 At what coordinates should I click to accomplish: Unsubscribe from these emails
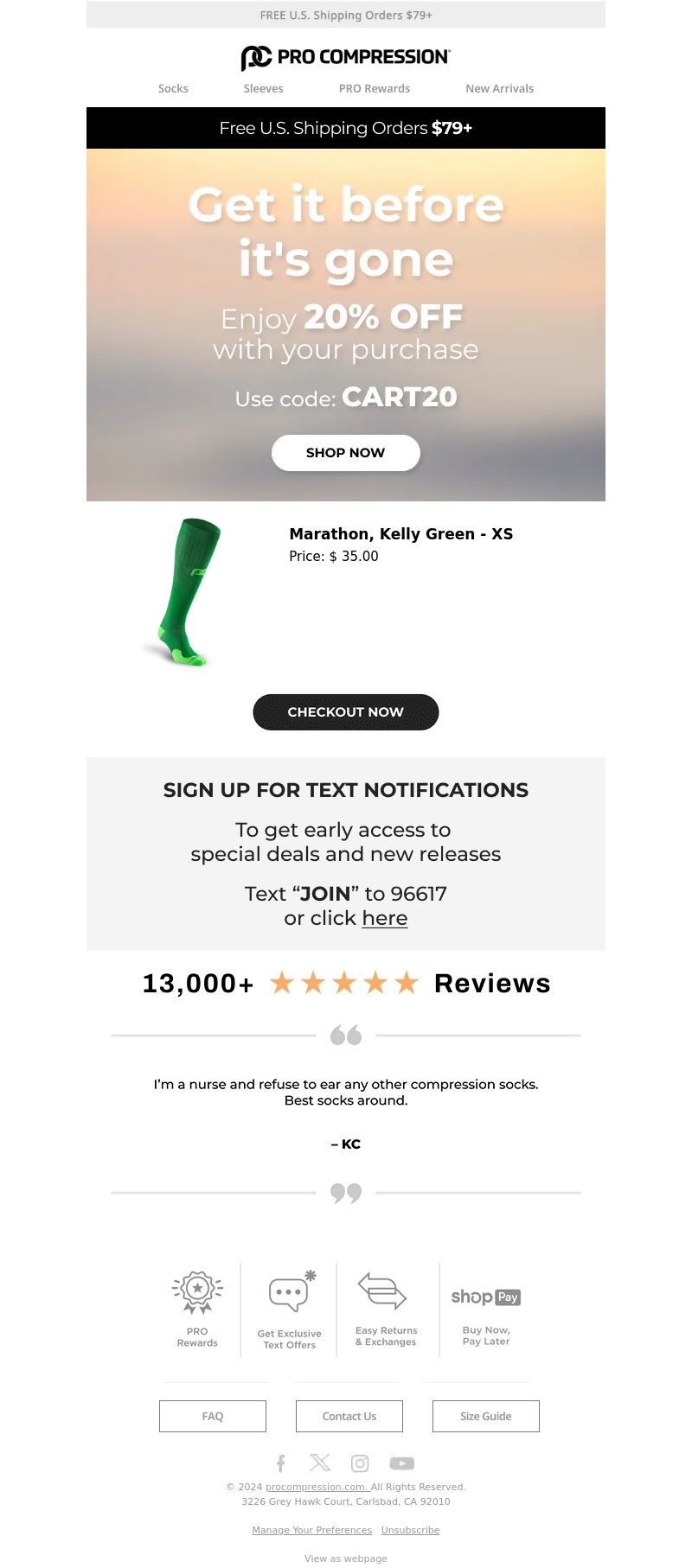(x=410, y=1530)
